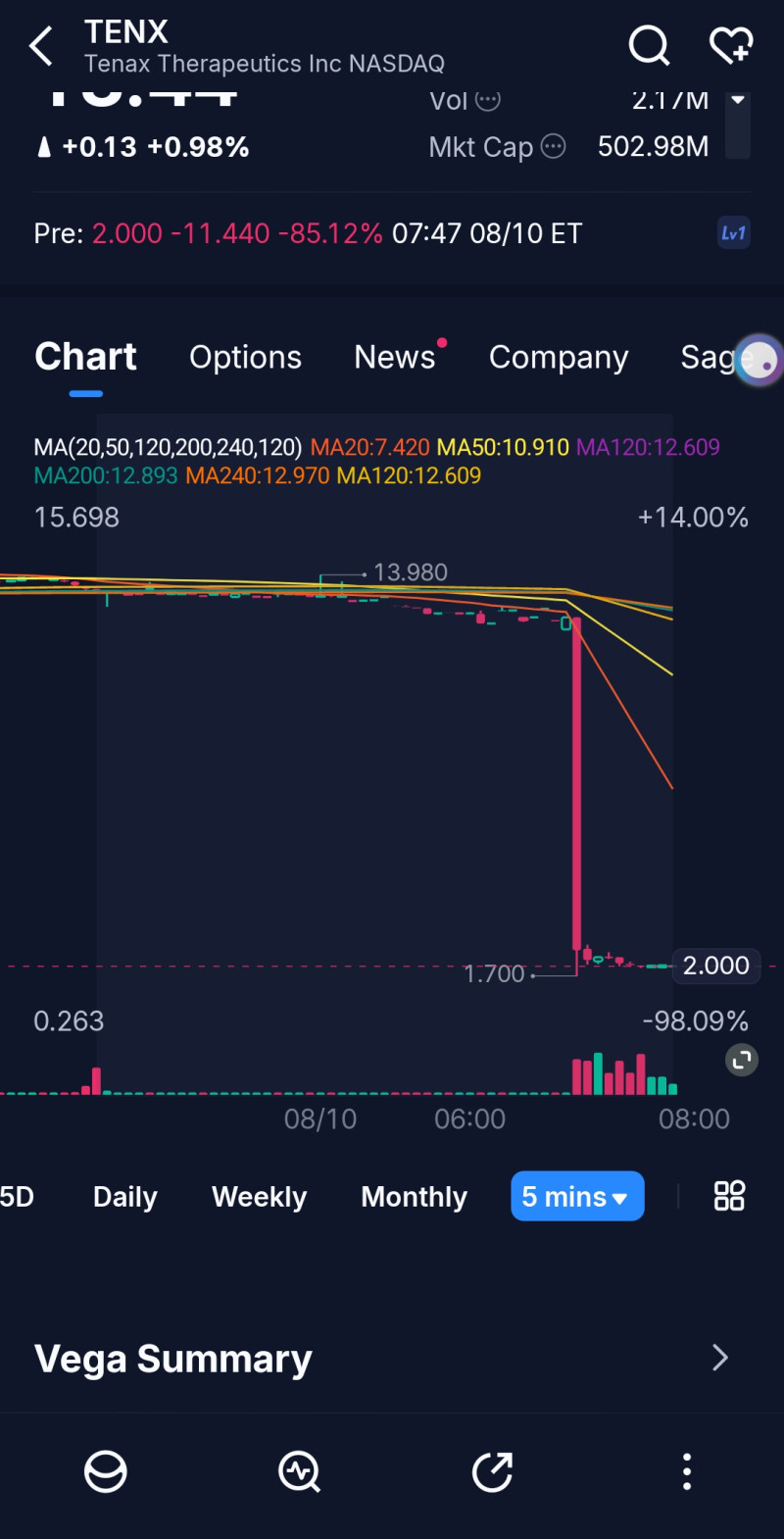This screenshot has height=1539, width=784.
Task: Share this stock page
Action: [x=492, y=1471]
